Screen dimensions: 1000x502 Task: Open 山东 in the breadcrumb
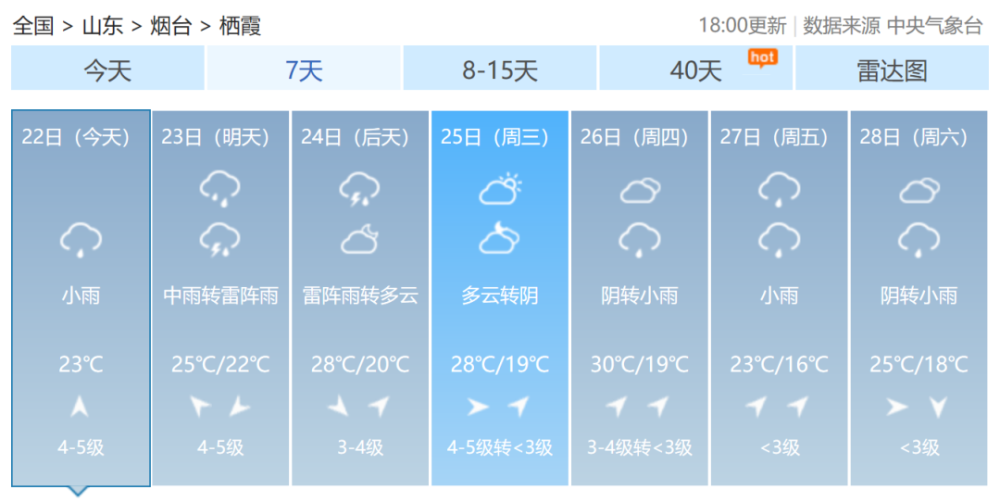pyautogui.click(x=102, y=26)
